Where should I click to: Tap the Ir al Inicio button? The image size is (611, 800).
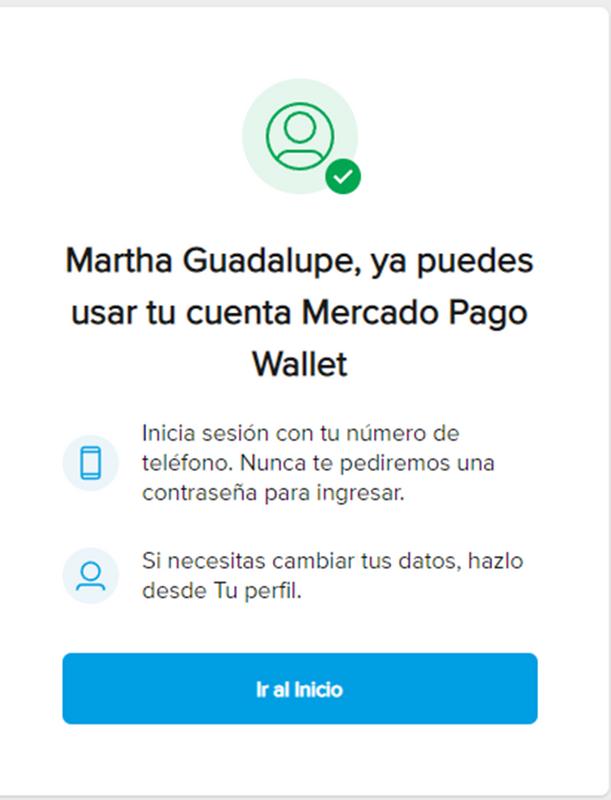pyautogui.click(x=300, y=689)
